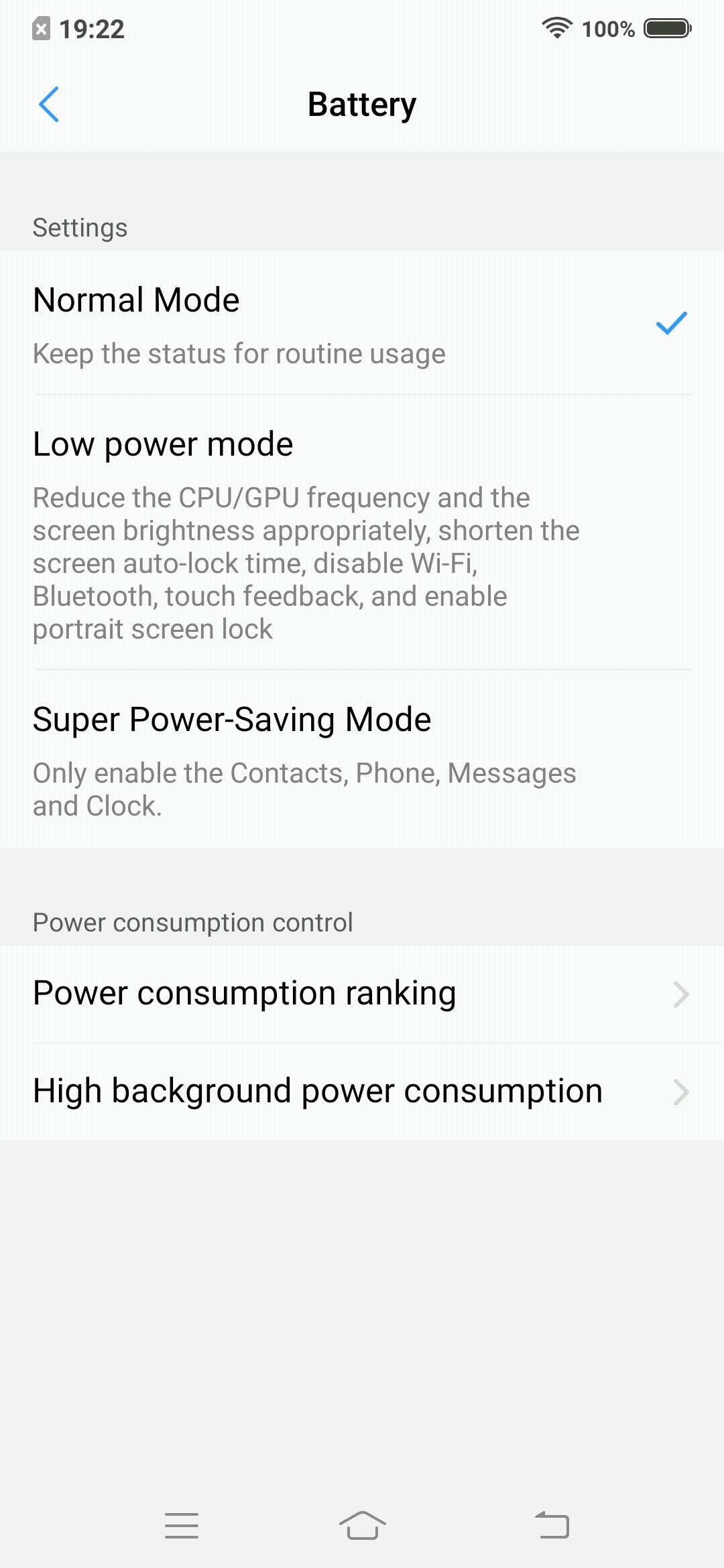Open High background power consumption
The width and height of the screenshot is (724, 1568).
point(362,1092)
